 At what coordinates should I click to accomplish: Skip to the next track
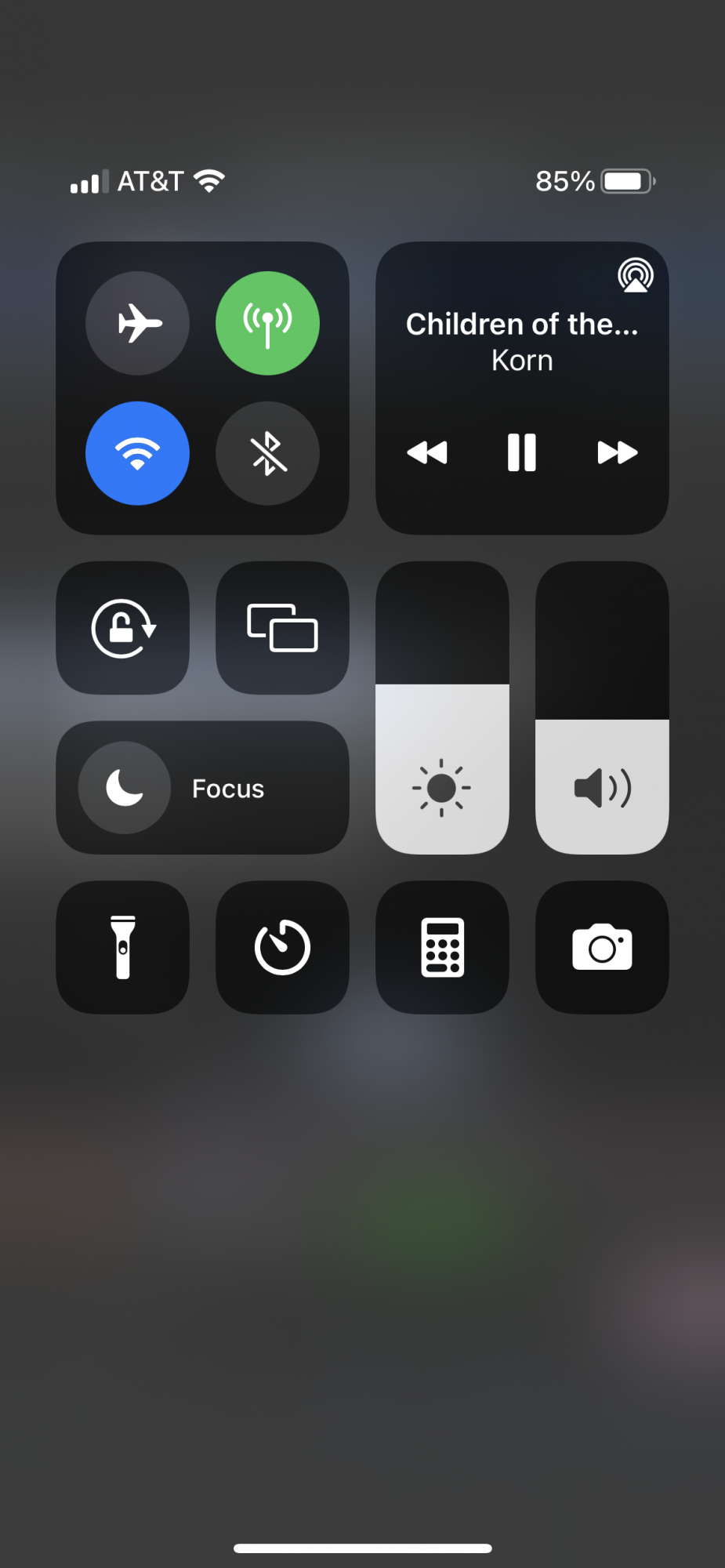[617, 452]
